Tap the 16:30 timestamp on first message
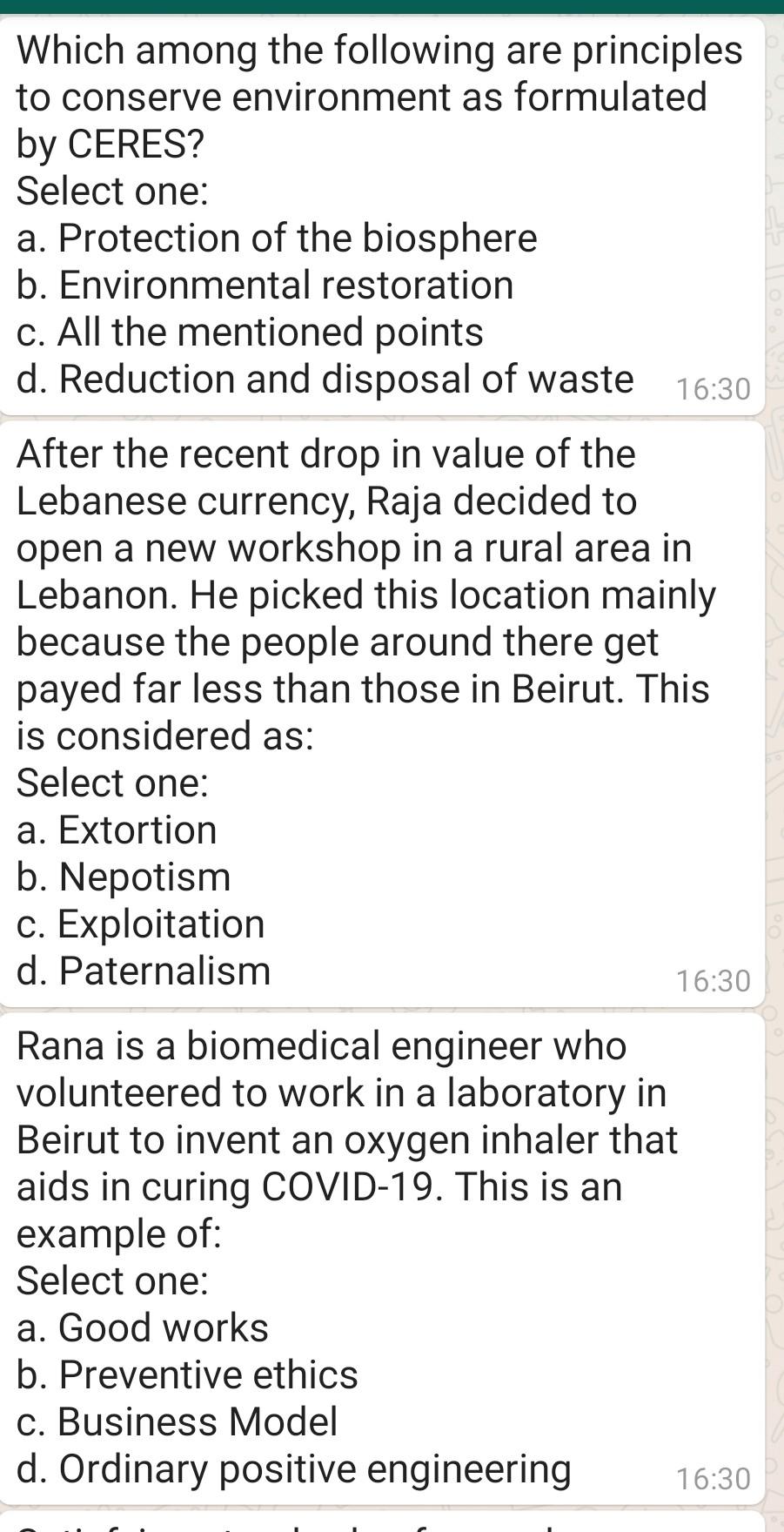Image resolution: width=784 pixels, height=1532 pixels. click(713, 389)
